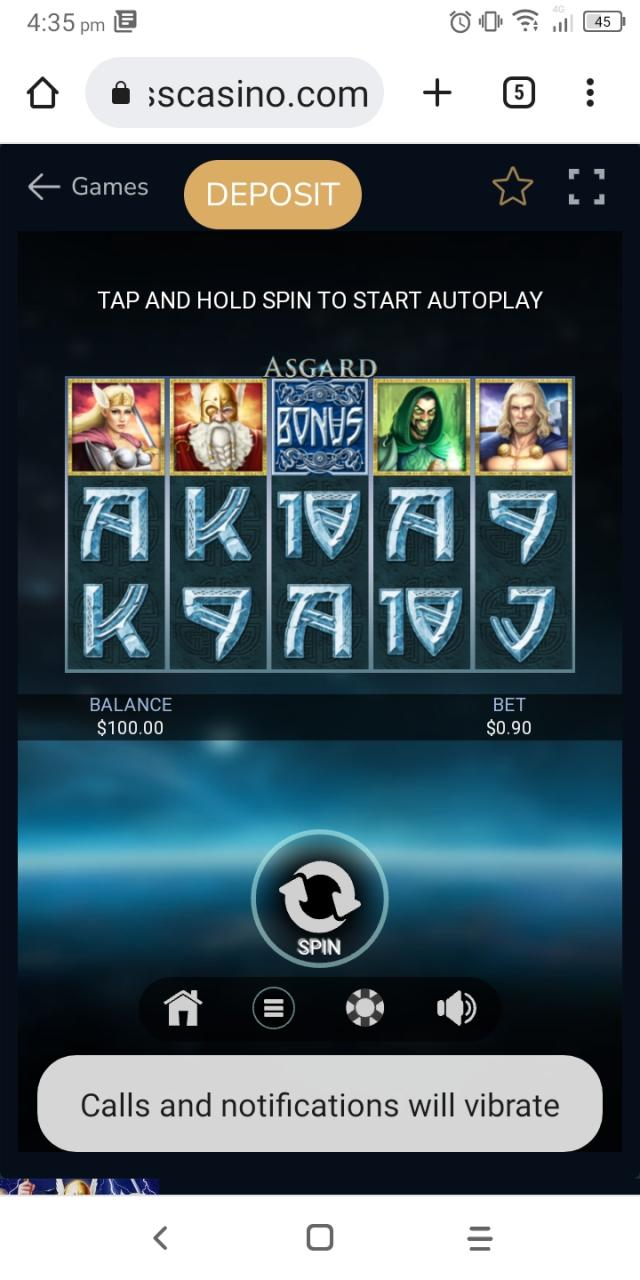Screen dimensions: 640x1280
Task: Mute the game sound
Action: point(456,1008)
